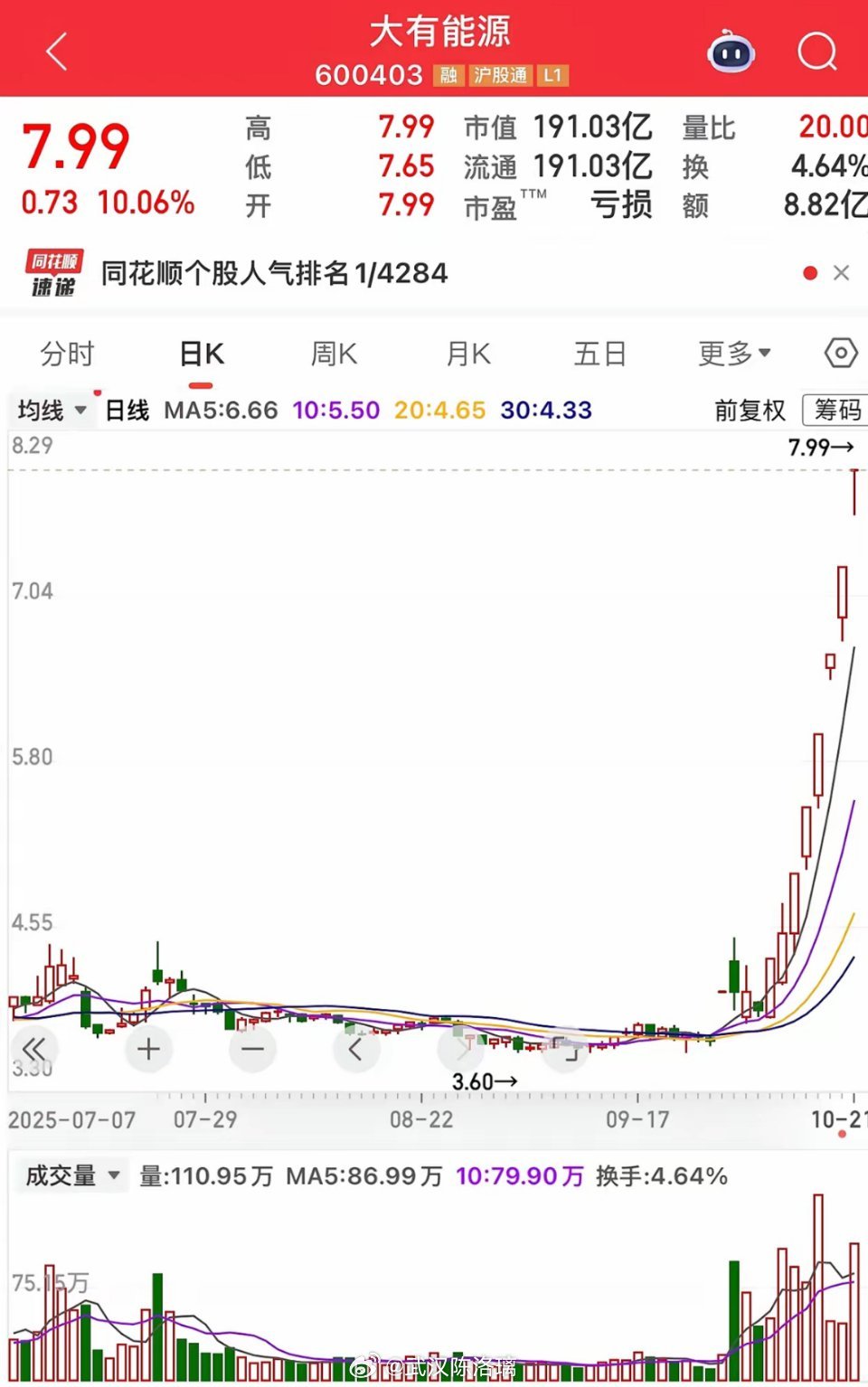The image size is (868, 1387).
Task: Dismiss the 同花顺速递 banner
Action: coord(841,273)
